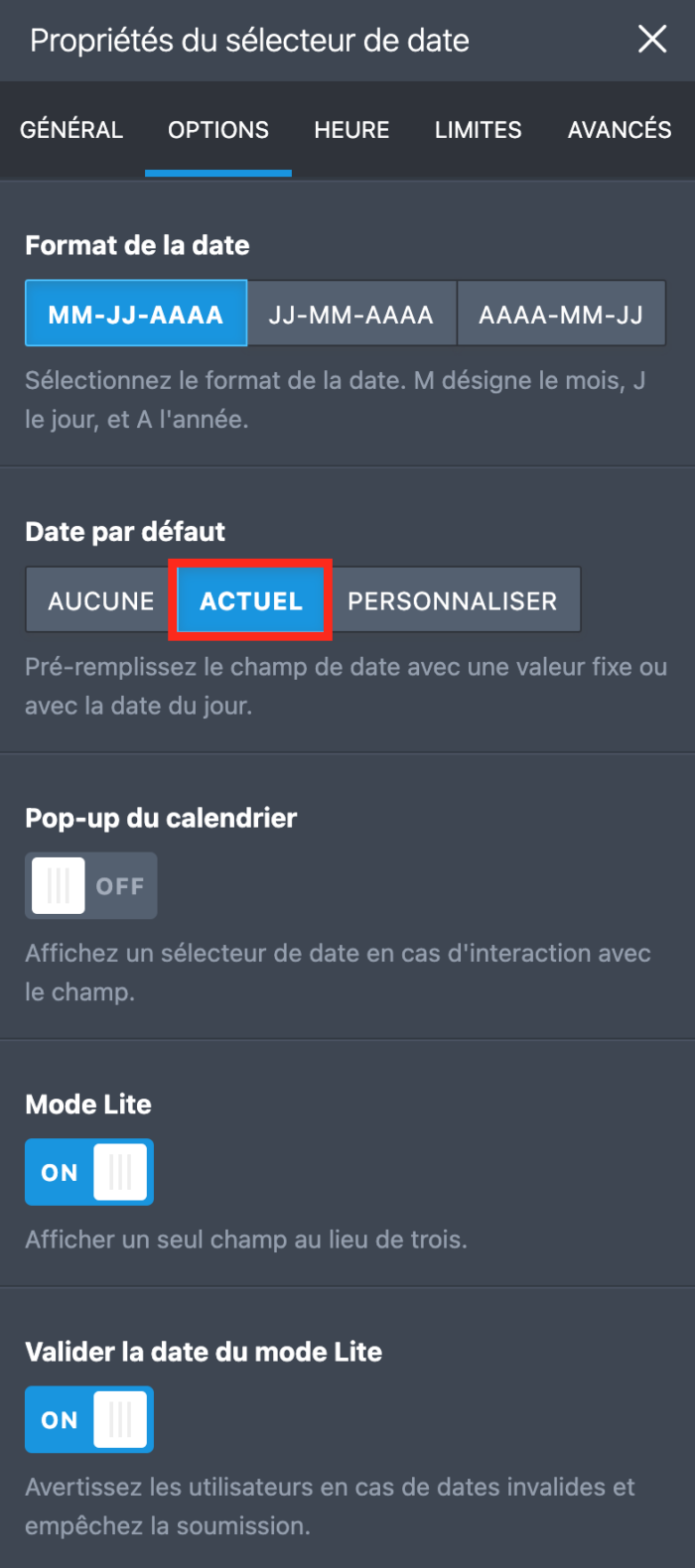Go to the HEURE tab
Screen dimensions: 695x1568
[351, 130]
